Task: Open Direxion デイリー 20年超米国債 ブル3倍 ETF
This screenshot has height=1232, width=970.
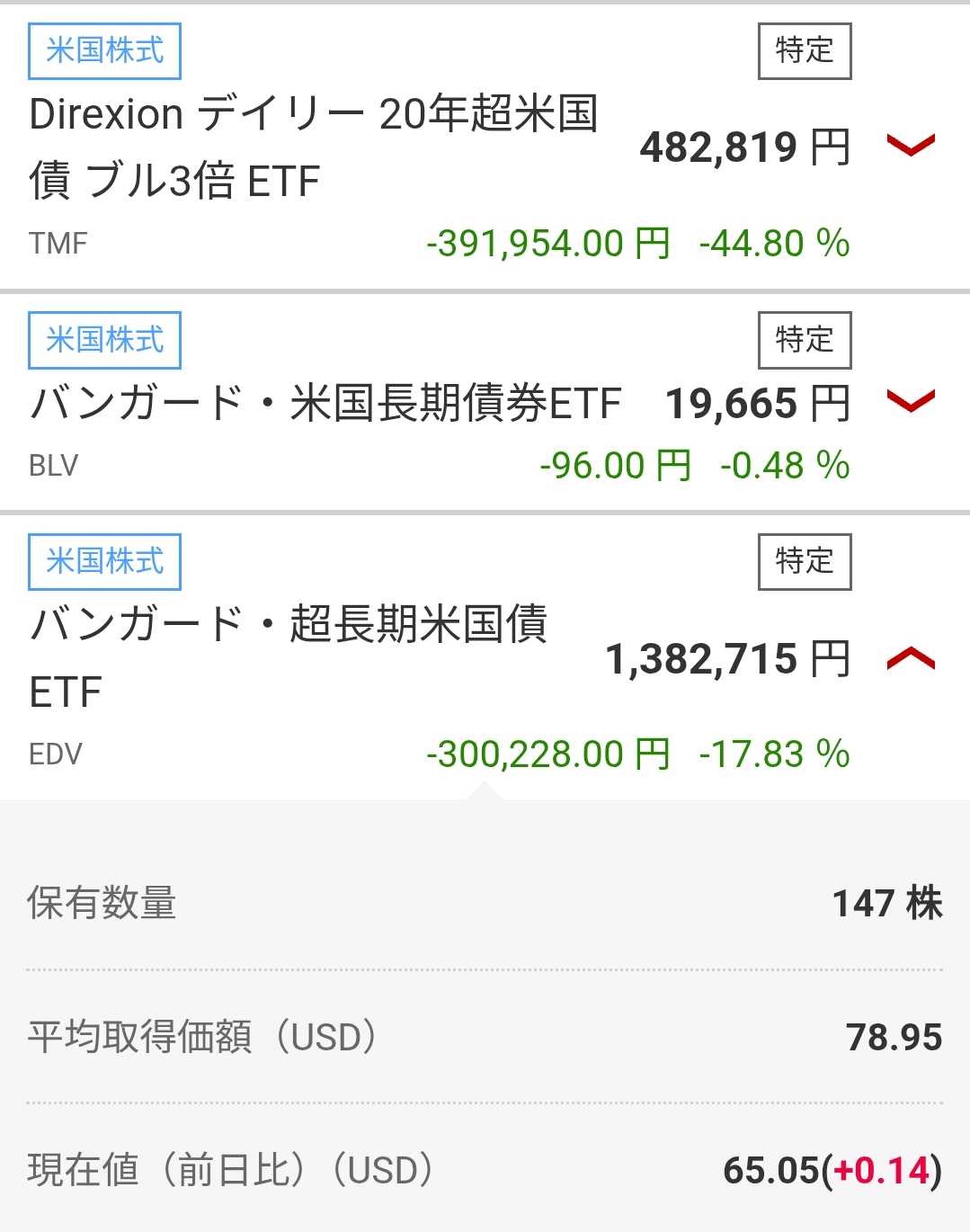Action: tap(313, 147)
